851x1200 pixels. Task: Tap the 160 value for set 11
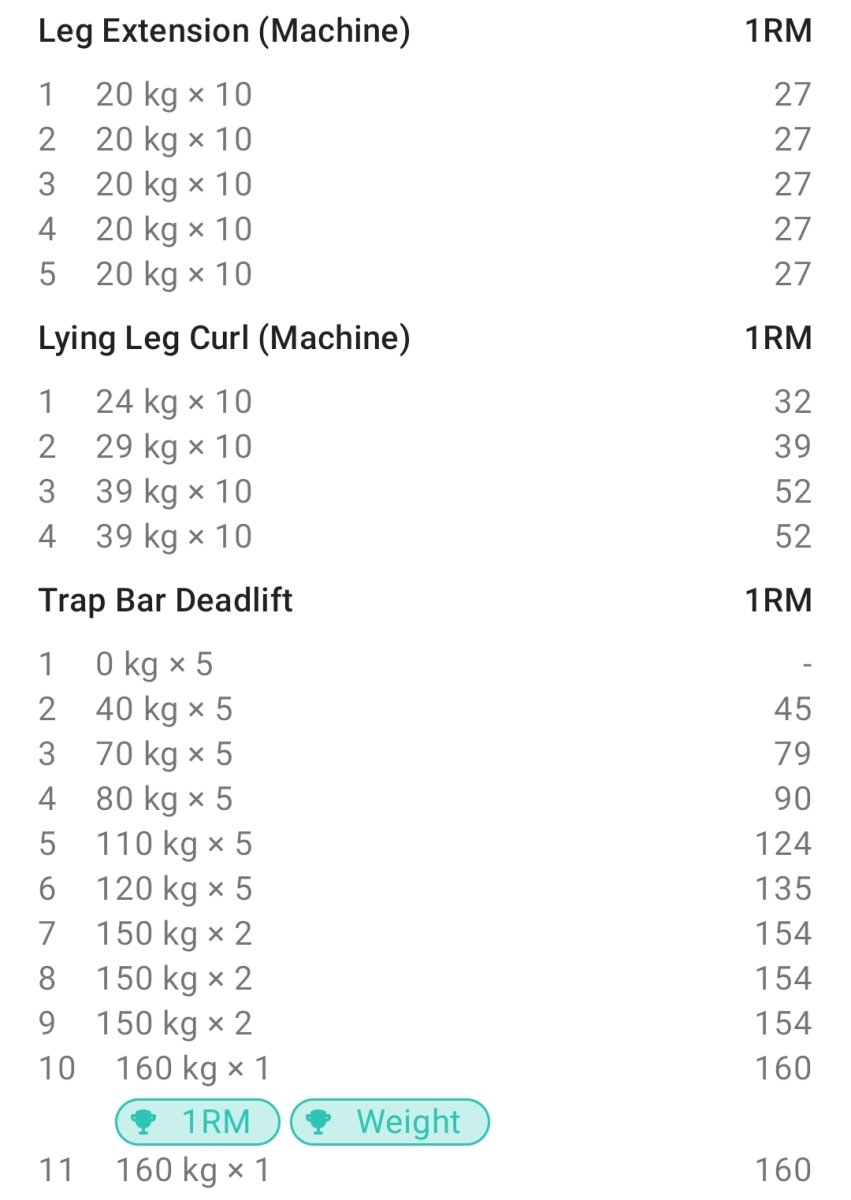[783, 1168]
